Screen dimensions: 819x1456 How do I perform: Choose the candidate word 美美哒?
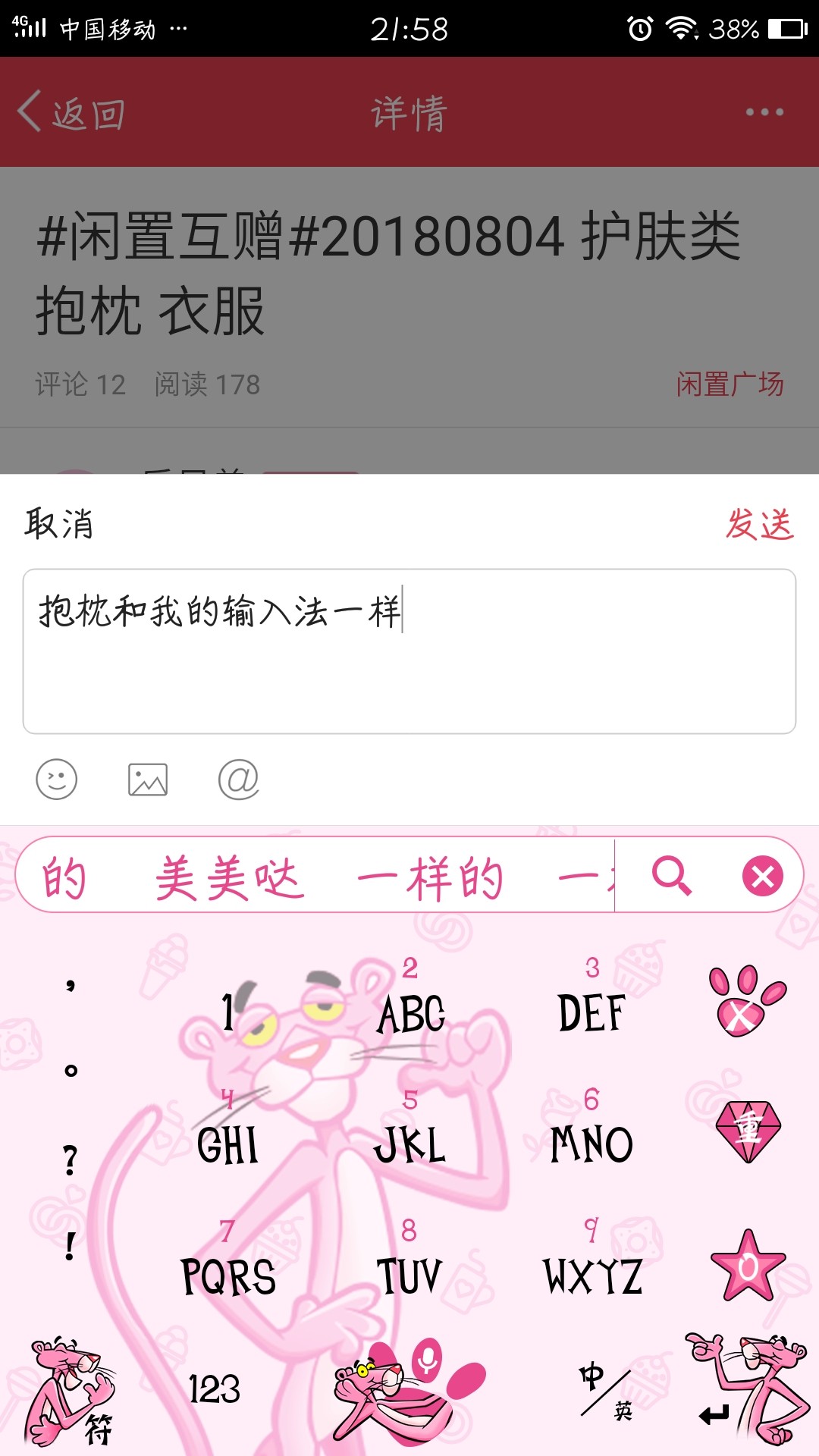230,878
